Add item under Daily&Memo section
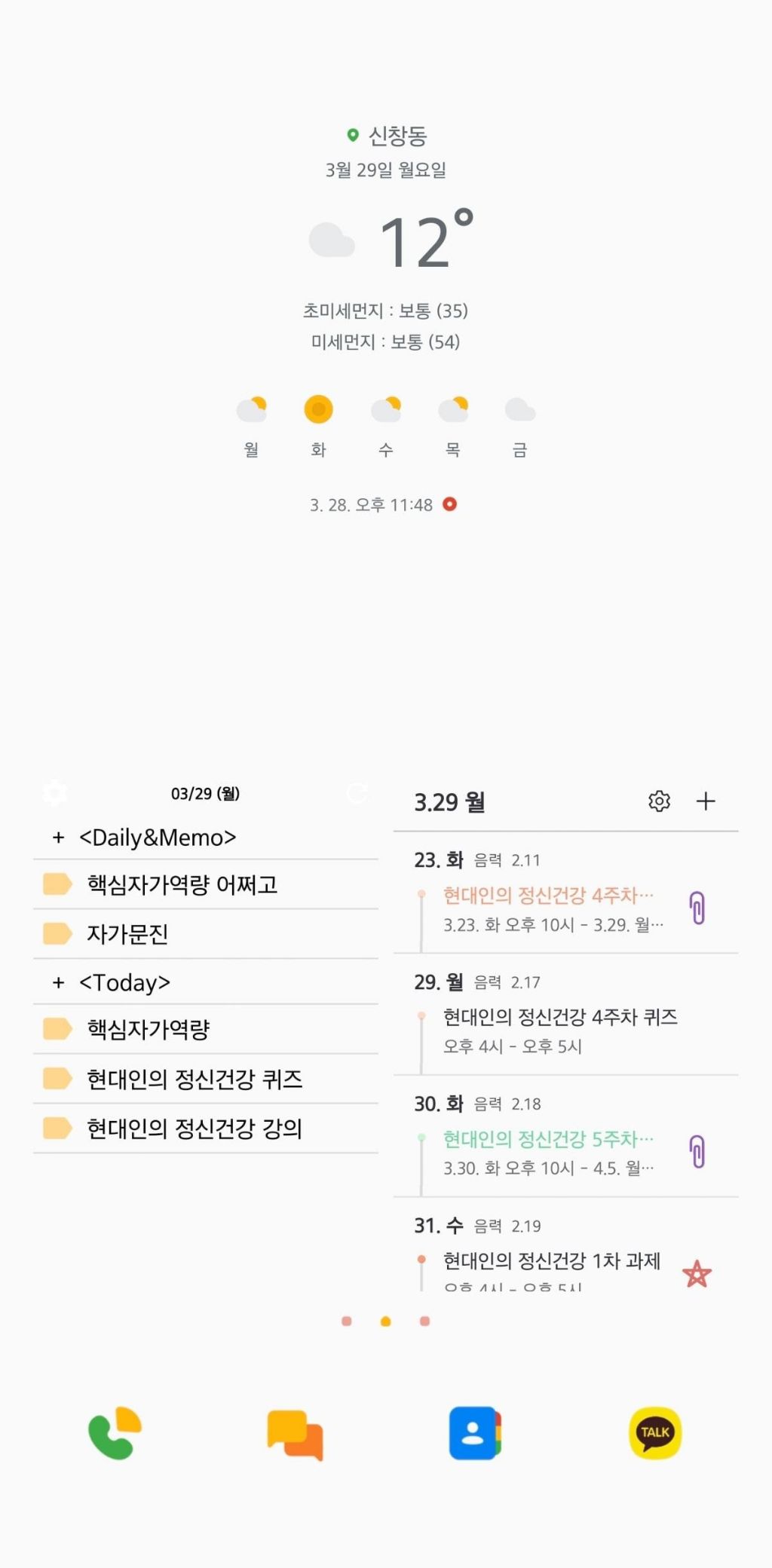Image resolution: width=772 pixels, height=1568 pixels. tap(59, 838)
